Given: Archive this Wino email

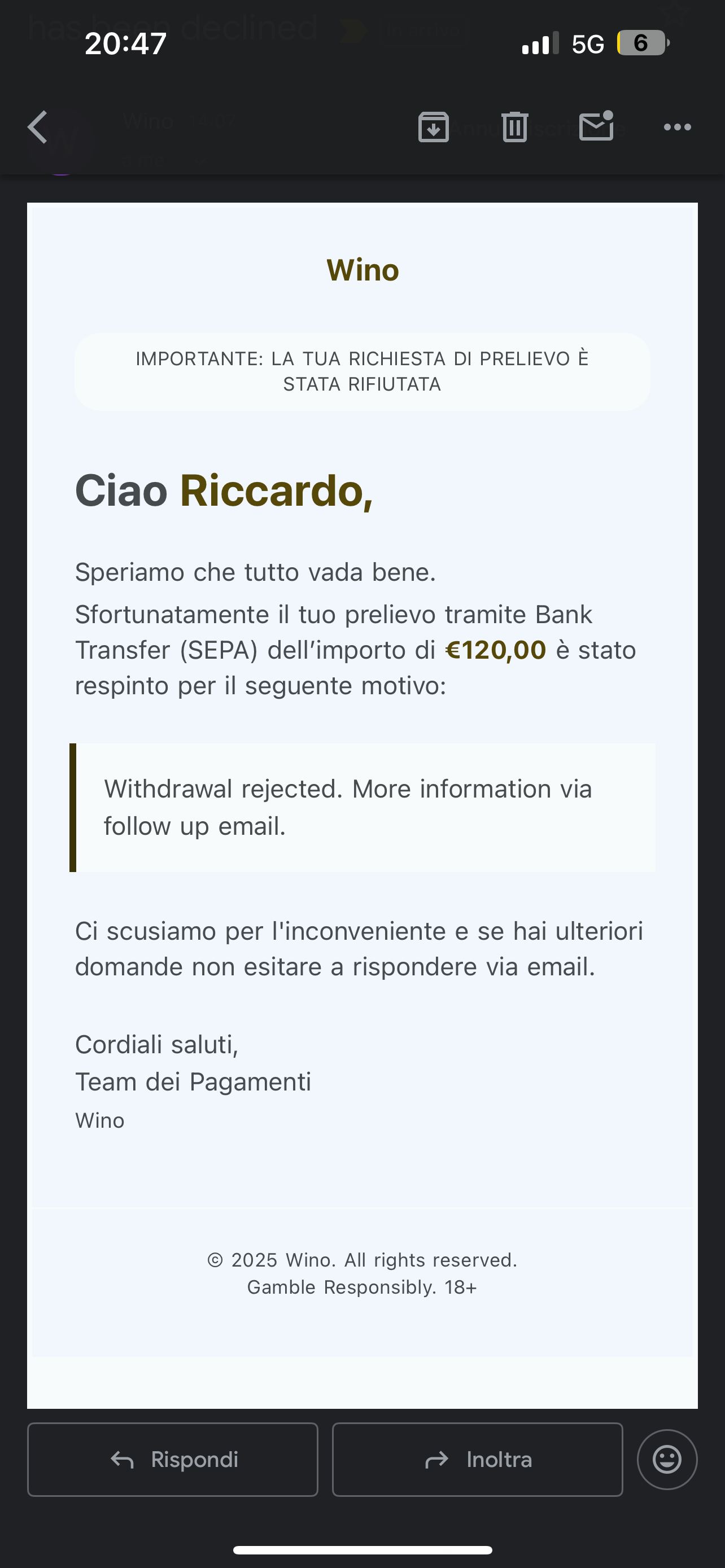Looking at the screenshot, I should tap(434, 127).
